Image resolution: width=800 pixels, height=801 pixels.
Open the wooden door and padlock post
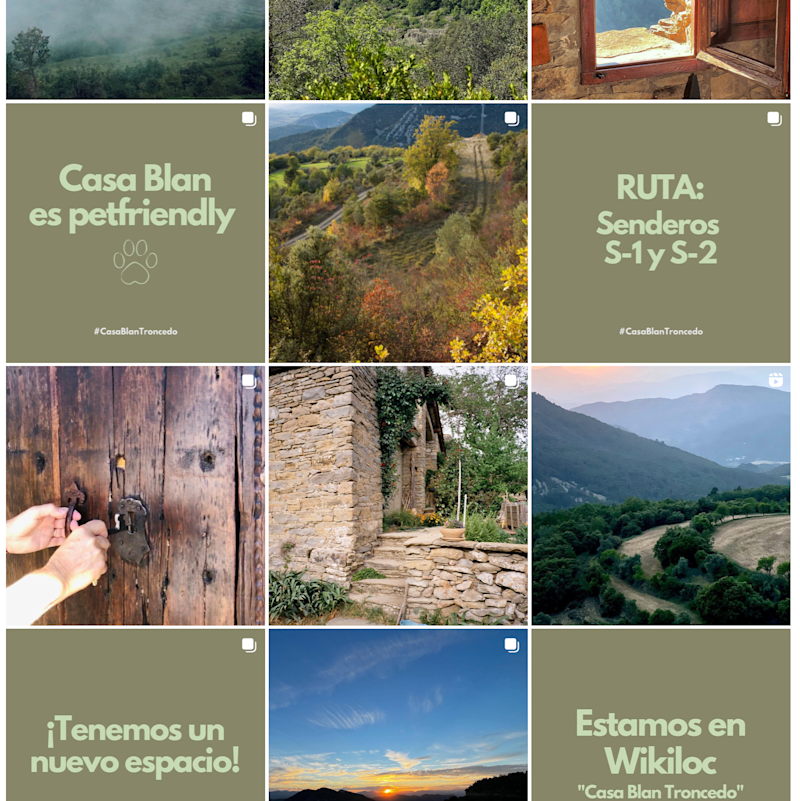click(x=135, y=495)
